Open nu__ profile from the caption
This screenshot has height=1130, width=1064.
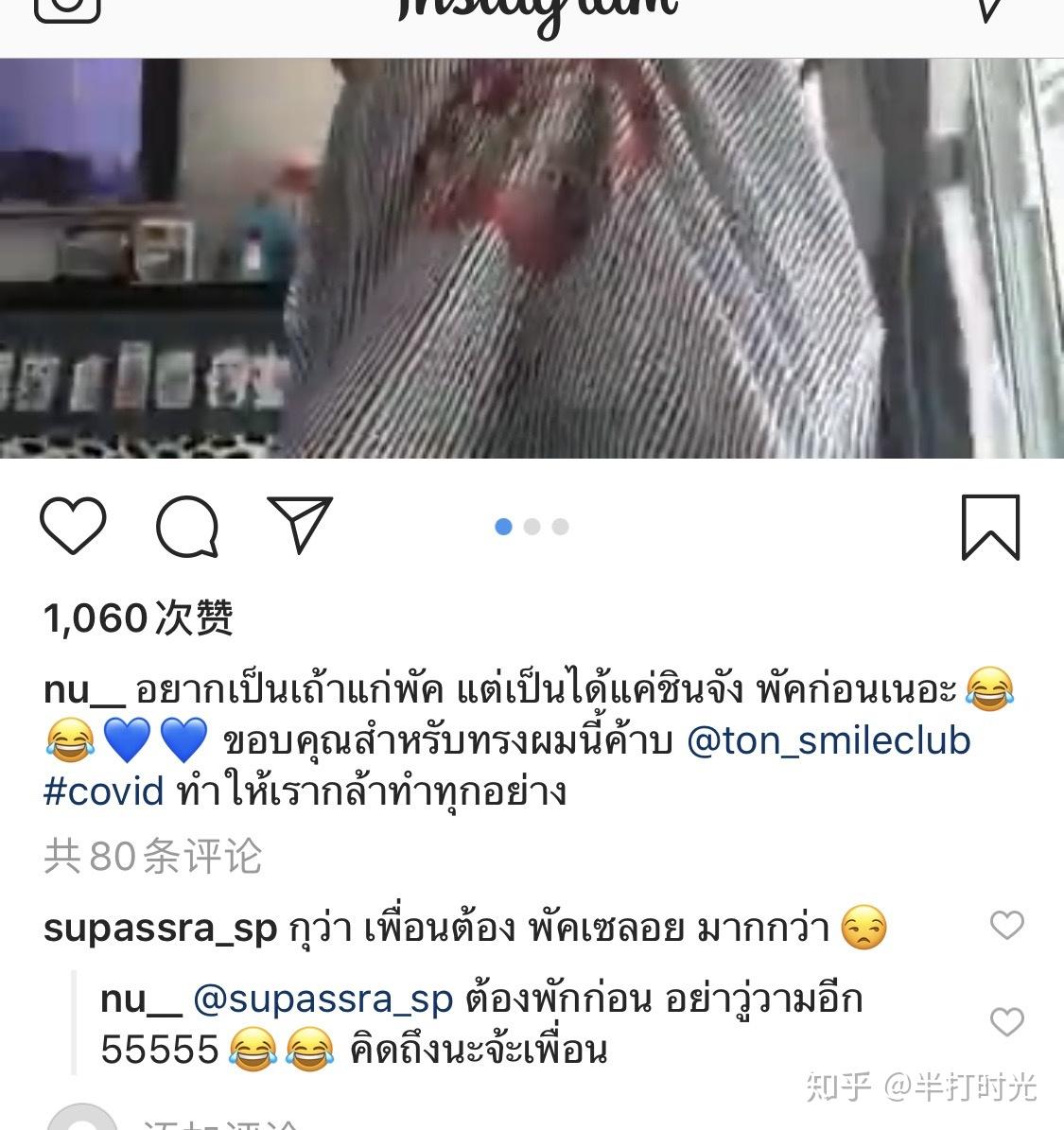(83, 690)
